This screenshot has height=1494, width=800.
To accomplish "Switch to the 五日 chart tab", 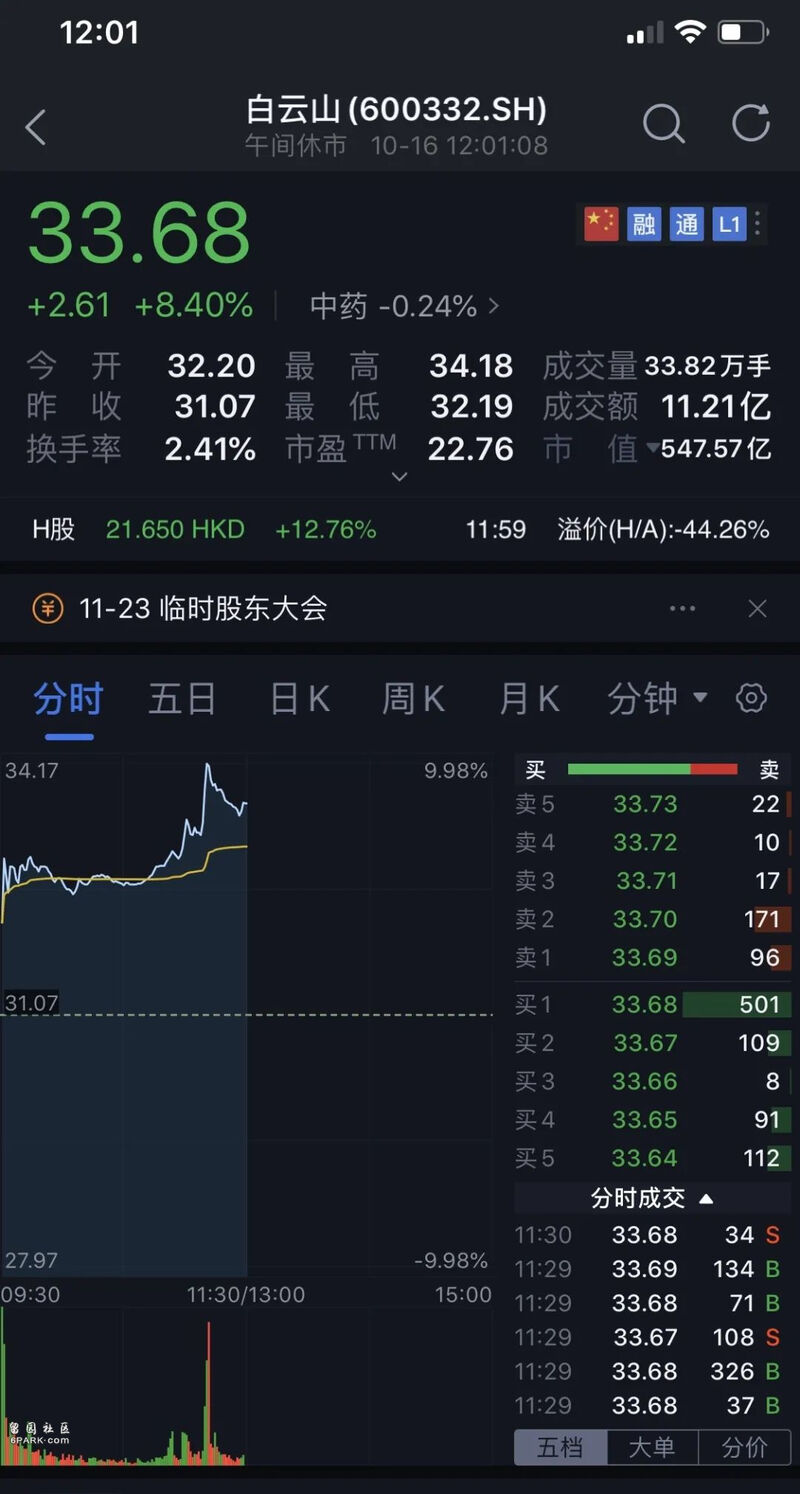I will coord(182,698).
